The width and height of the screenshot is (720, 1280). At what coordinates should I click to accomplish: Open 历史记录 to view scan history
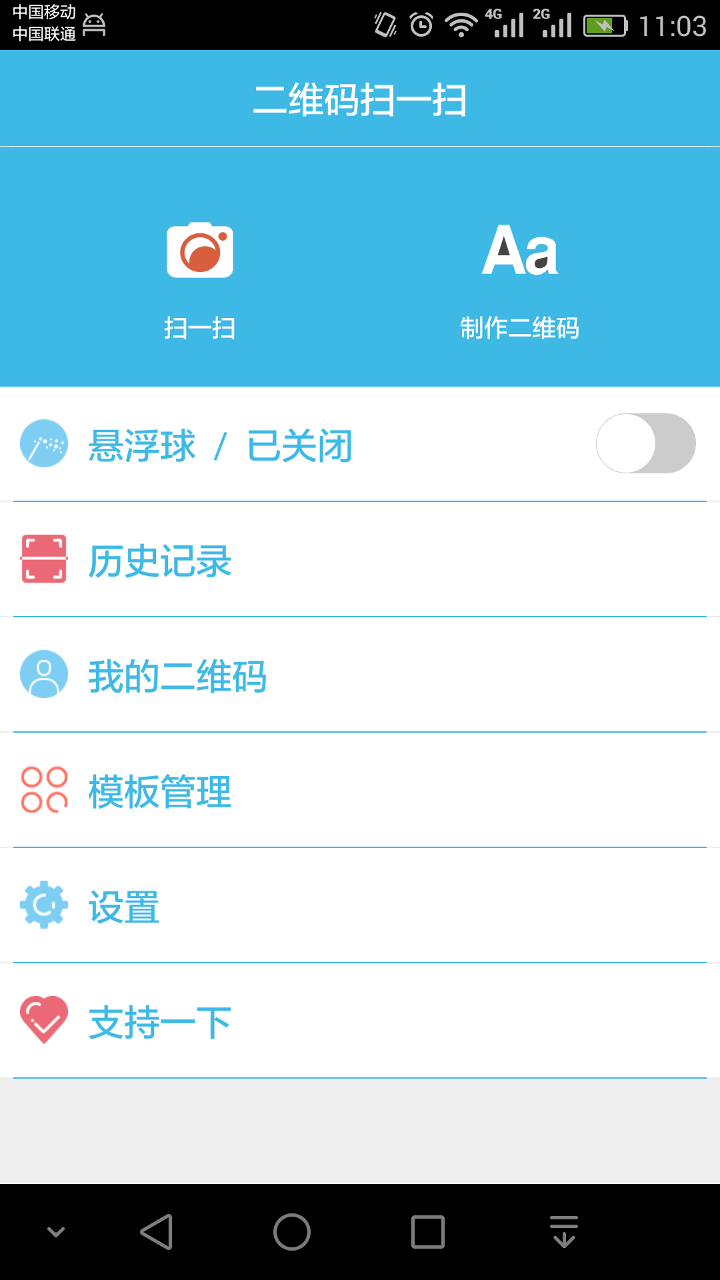[160, 559]
